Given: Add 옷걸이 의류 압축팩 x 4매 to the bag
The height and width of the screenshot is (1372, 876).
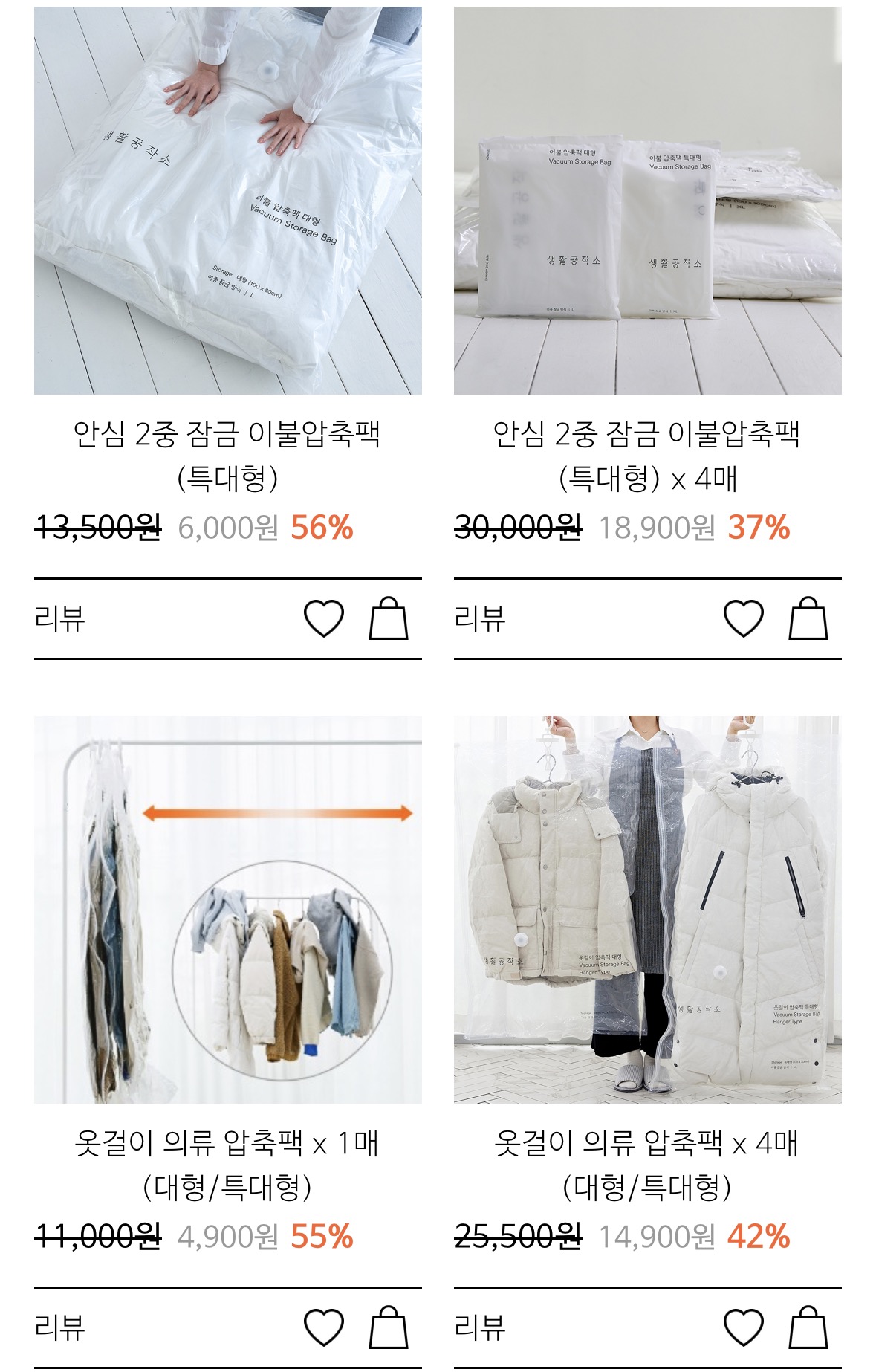Looking at the screenshot, I should pyautogui.click(x=808, y=1327).
